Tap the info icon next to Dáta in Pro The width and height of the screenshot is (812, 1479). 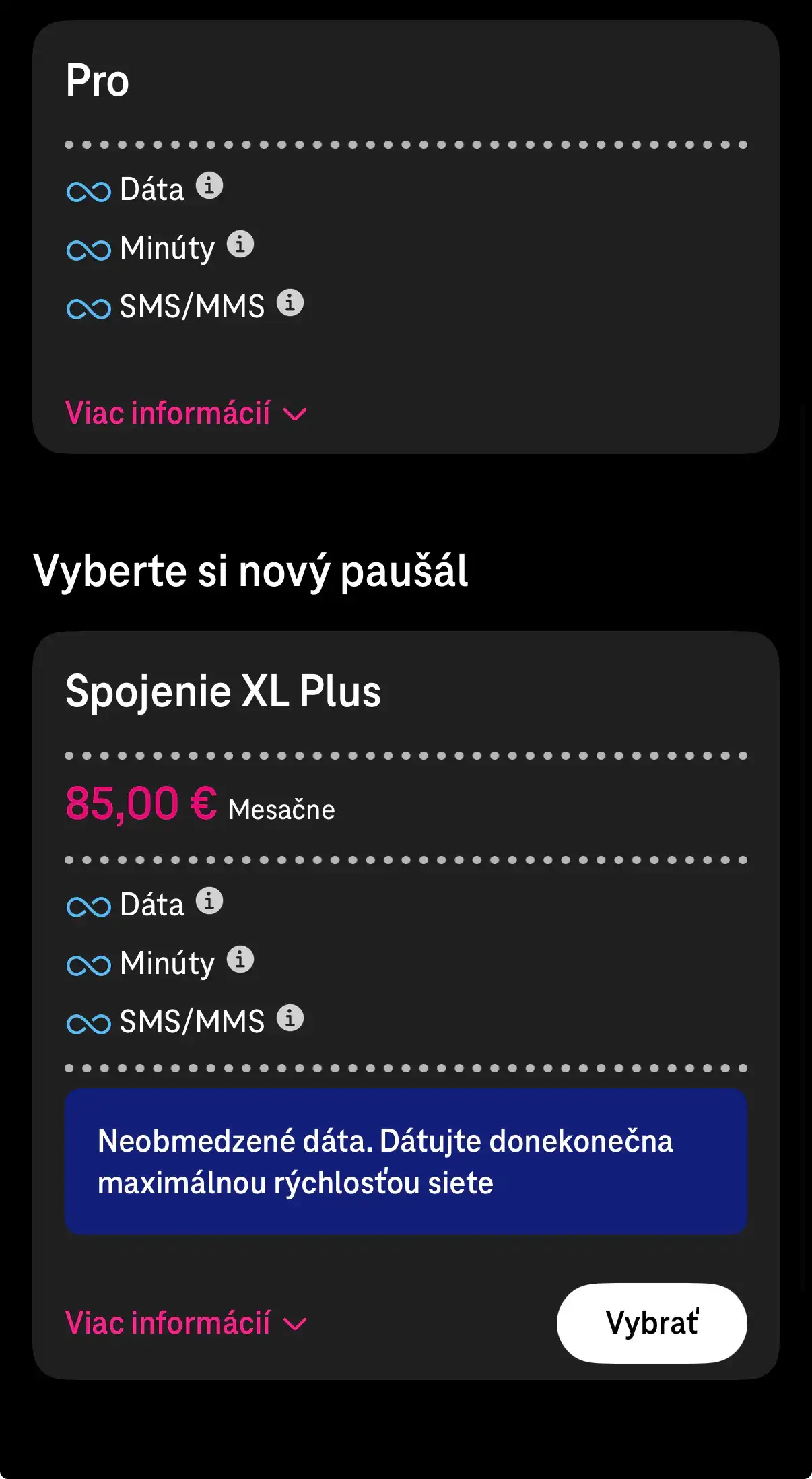point(209,185)
